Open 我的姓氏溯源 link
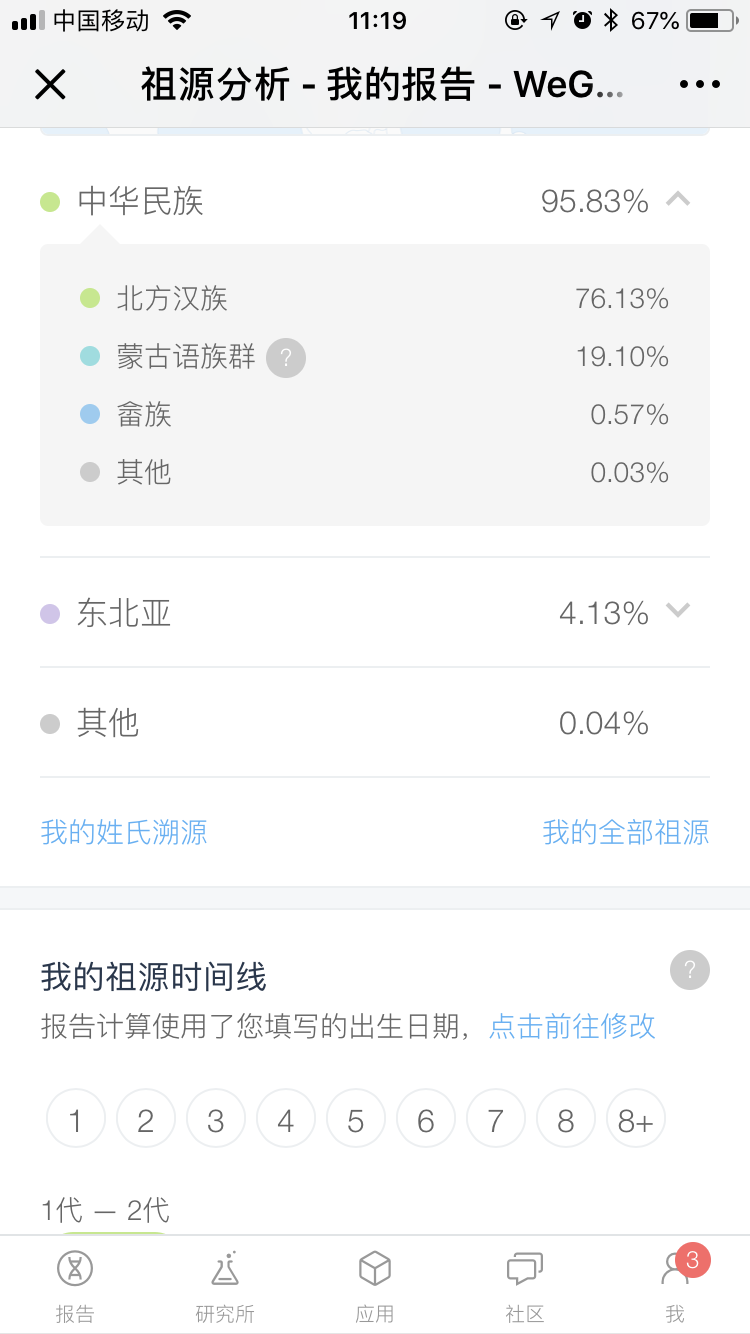 tap(124, 832)
